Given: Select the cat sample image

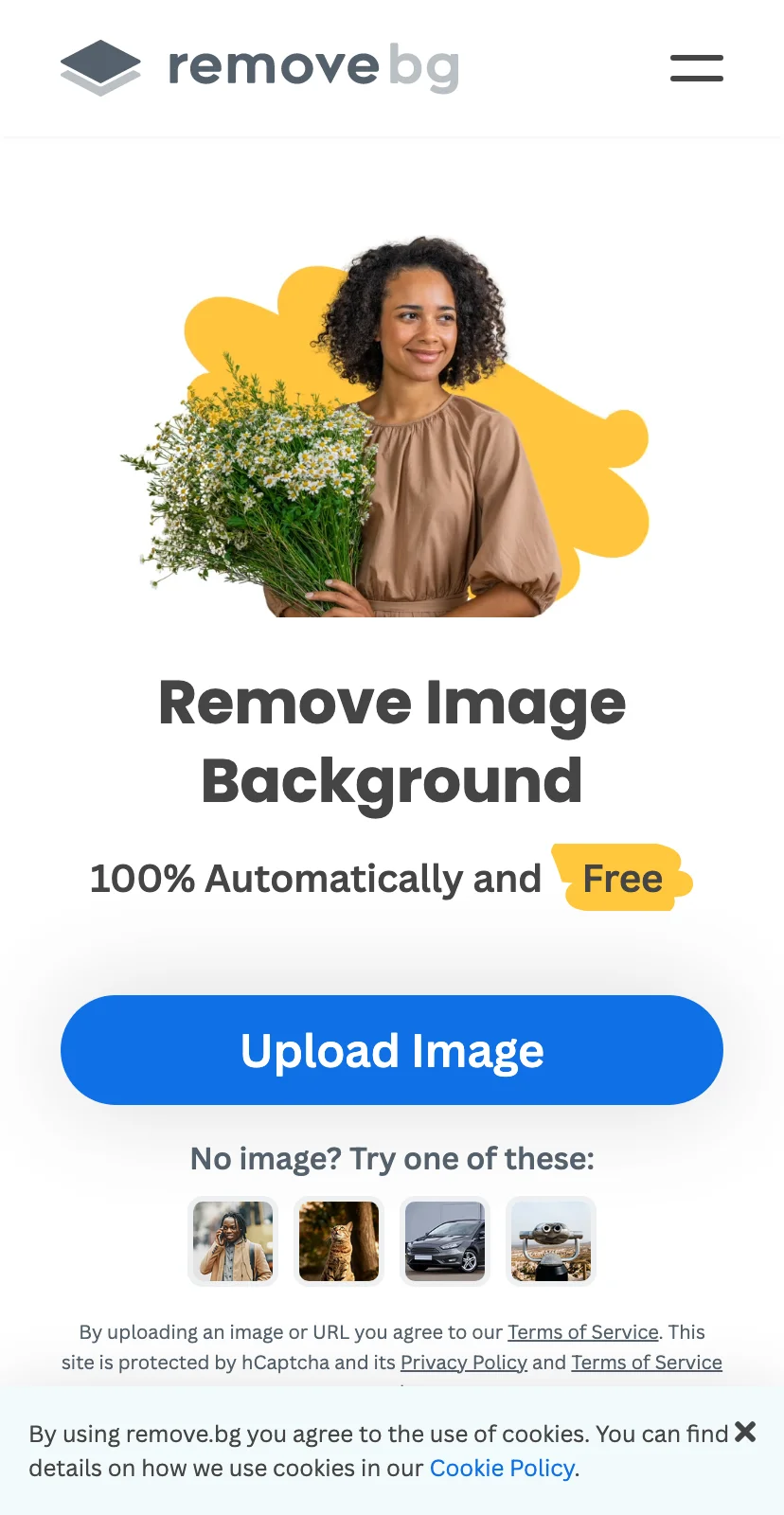Looking at the screenshot, I should 339,1241.
